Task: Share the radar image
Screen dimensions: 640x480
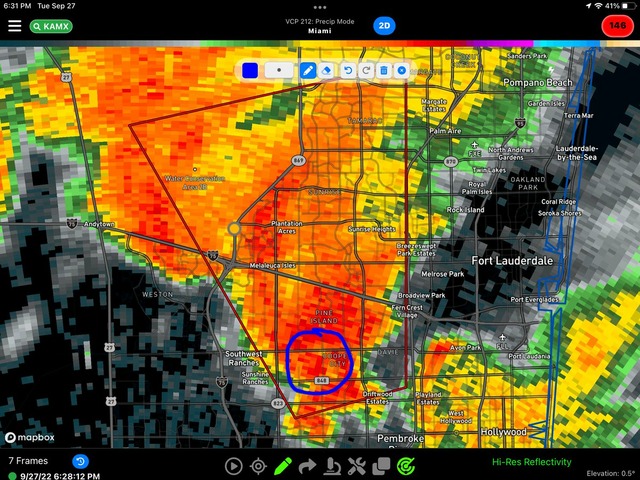Action: (x=307, y=465)
